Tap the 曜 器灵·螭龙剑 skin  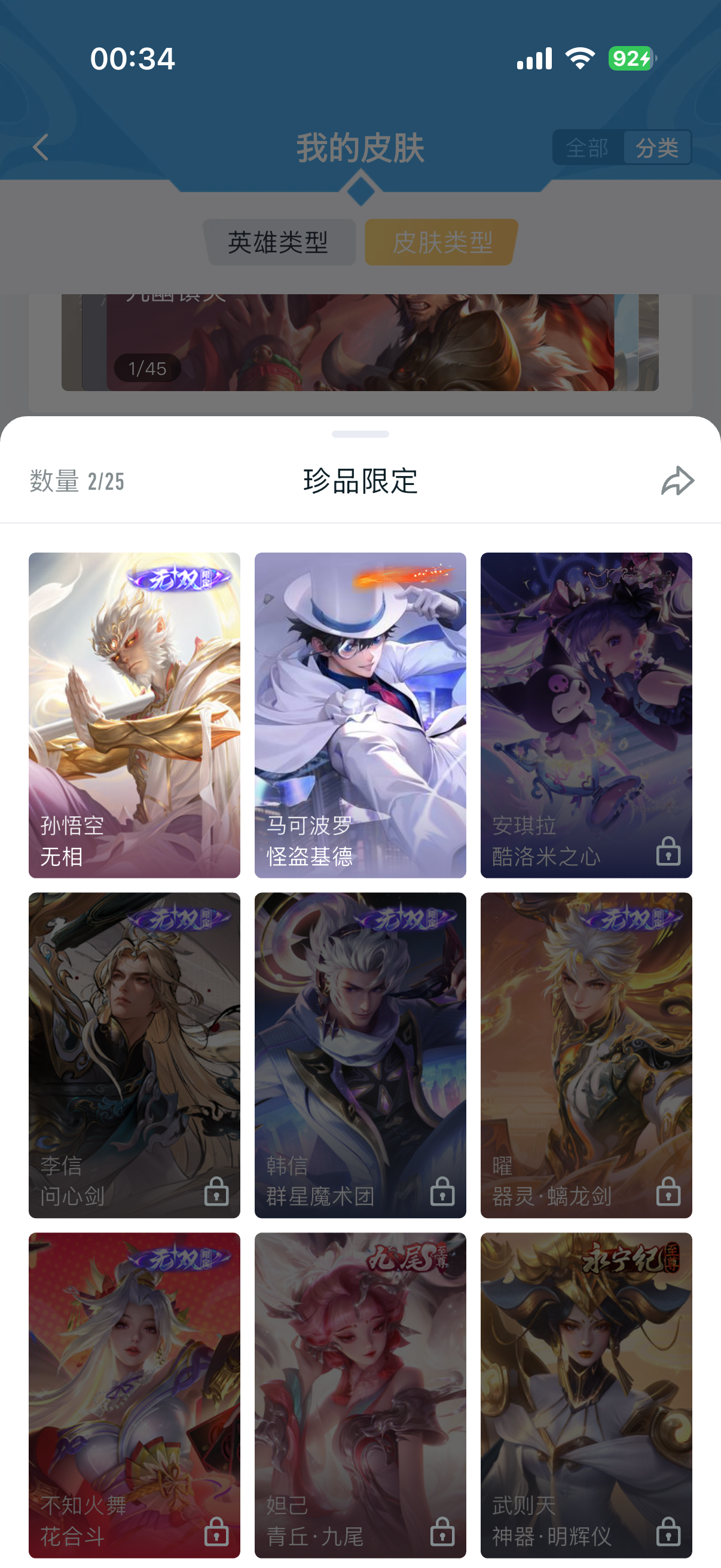(586, 1054)
